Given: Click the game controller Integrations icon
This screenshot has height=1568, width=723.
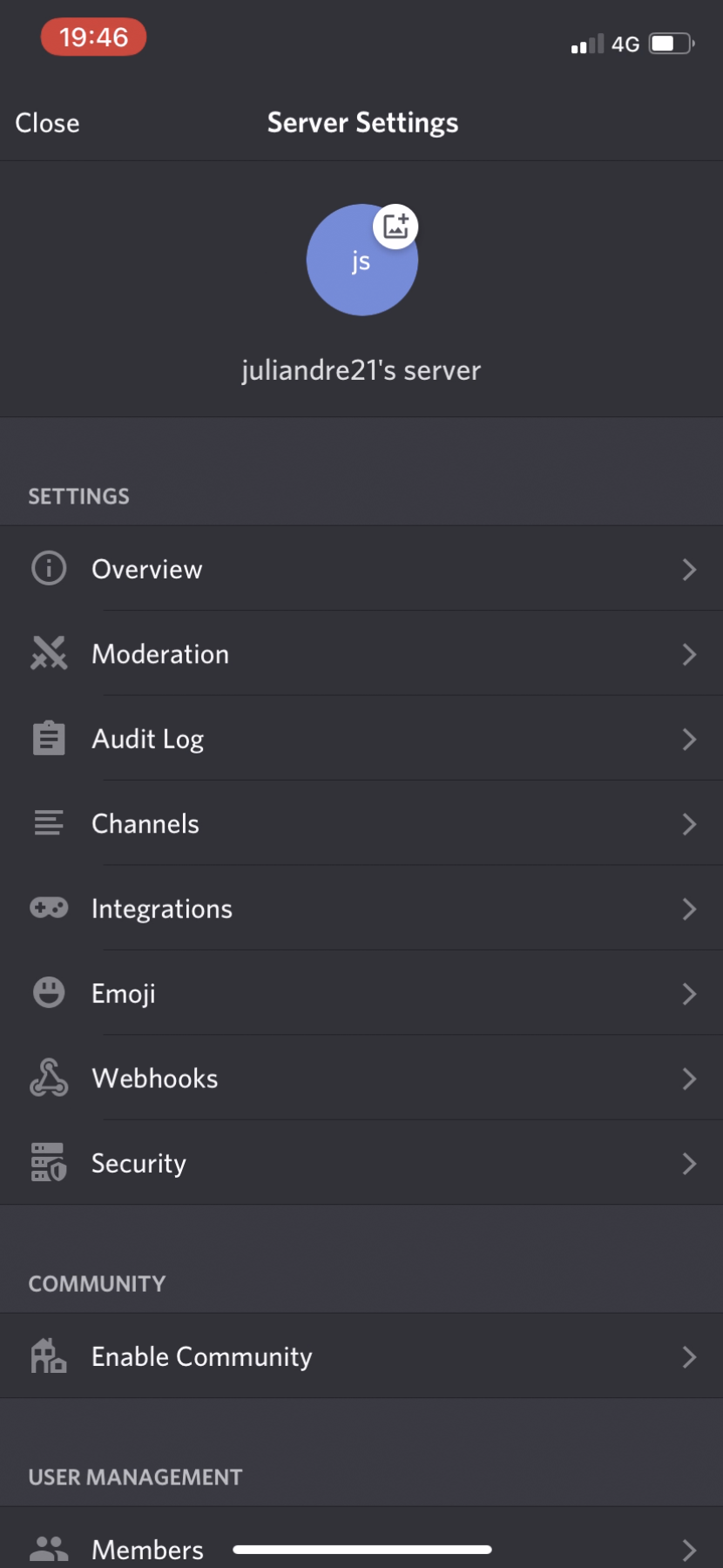Looking at the screenshot, I should 49,908.
